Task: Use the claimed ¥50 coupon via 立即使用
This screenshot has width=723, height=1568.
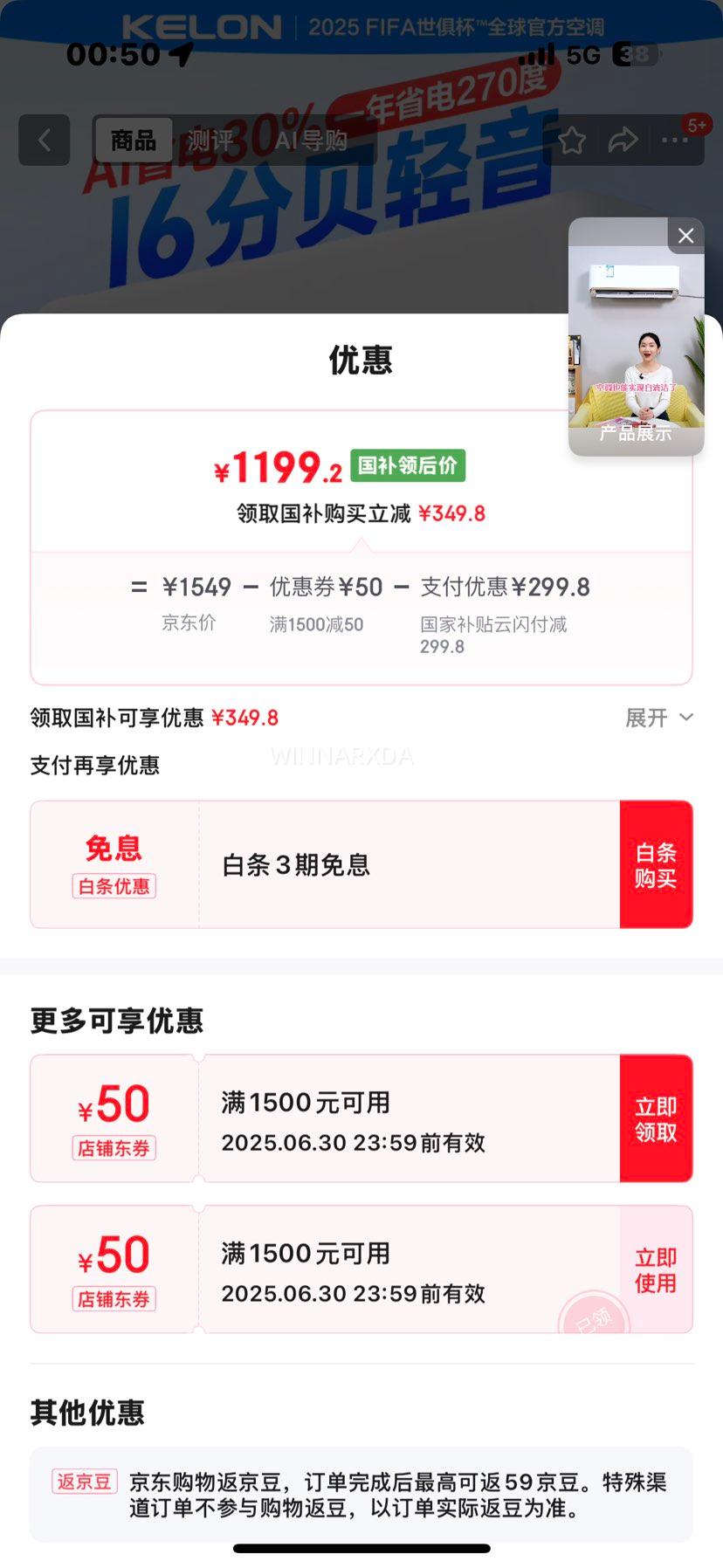Action: [x=656, y=1269]
